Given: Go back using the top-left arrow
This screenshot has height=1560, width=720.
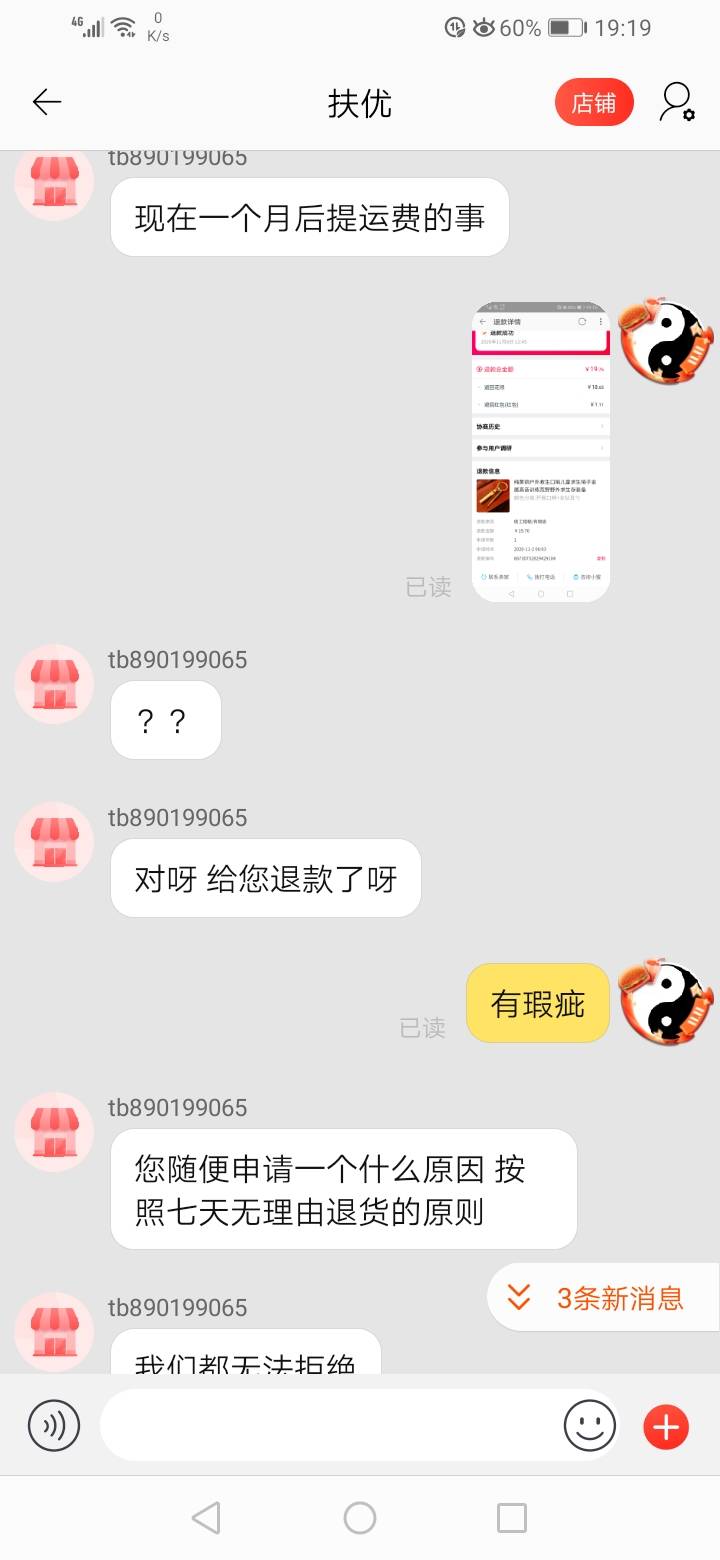Looking at the screenshot, I should coord(47,102).
